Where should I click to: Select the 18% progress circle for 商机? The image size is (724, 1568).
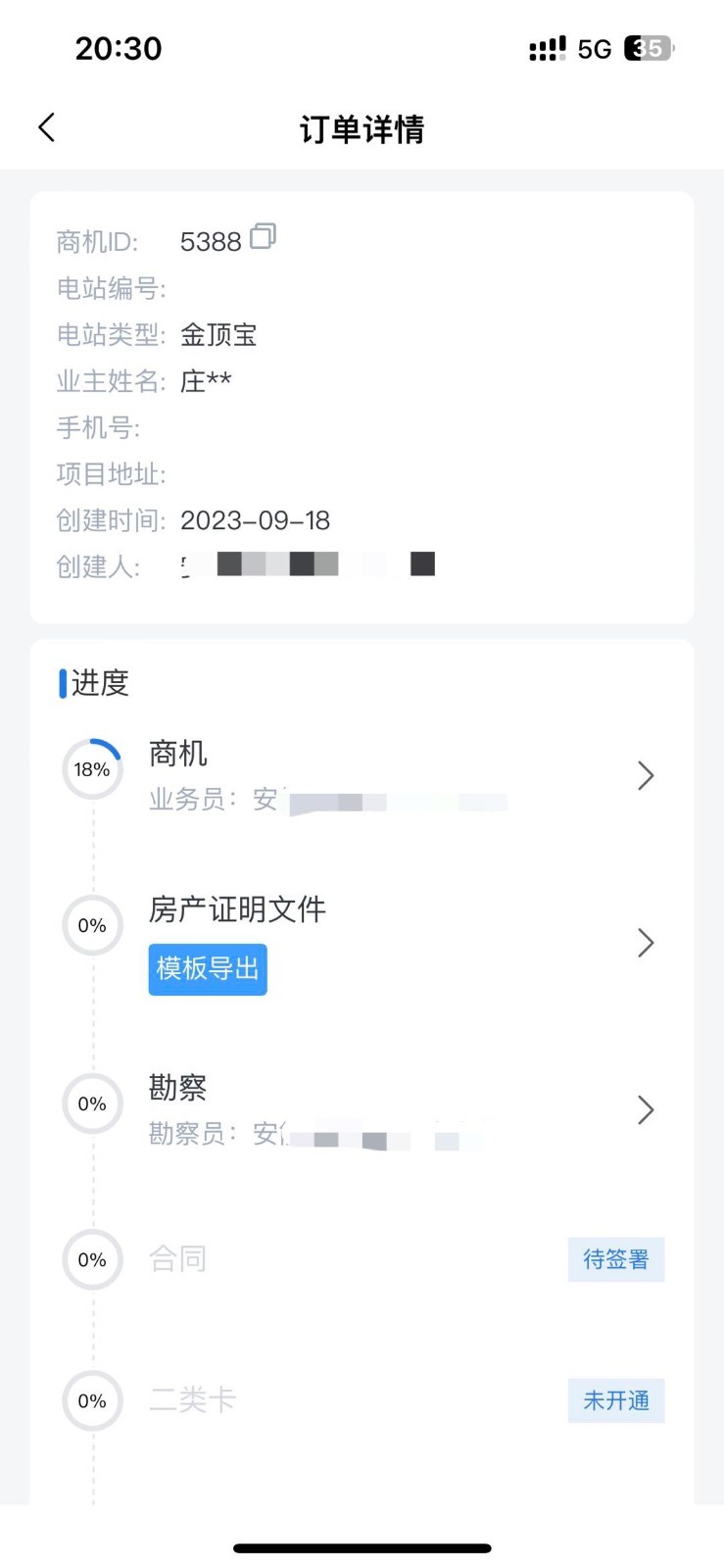92,769
